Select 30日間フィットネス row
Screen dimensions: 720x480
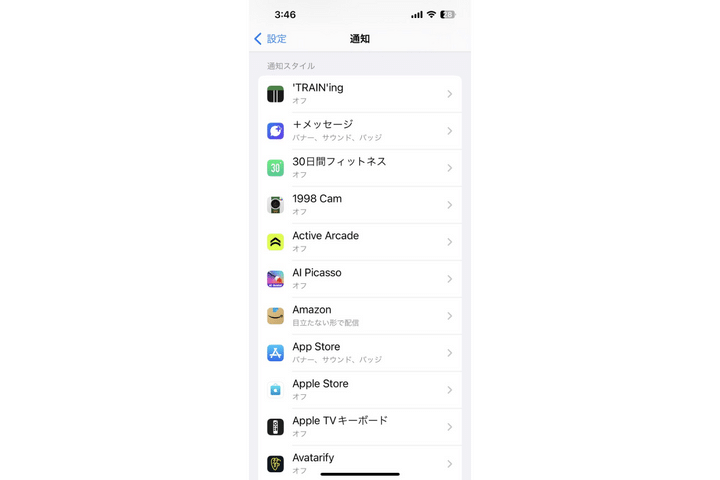tap(360, 168)
